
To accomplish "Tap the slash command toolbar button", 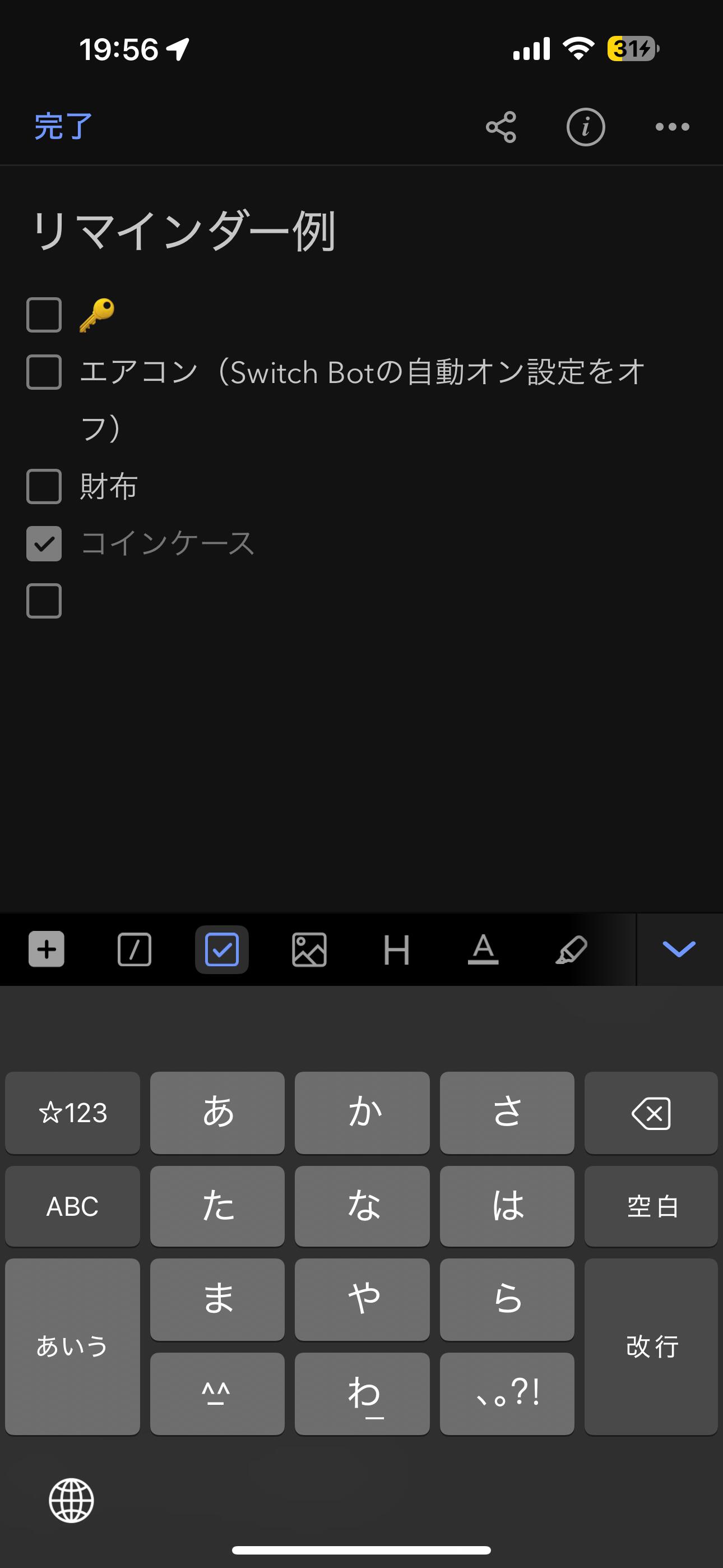I will (x=134, y=949).
